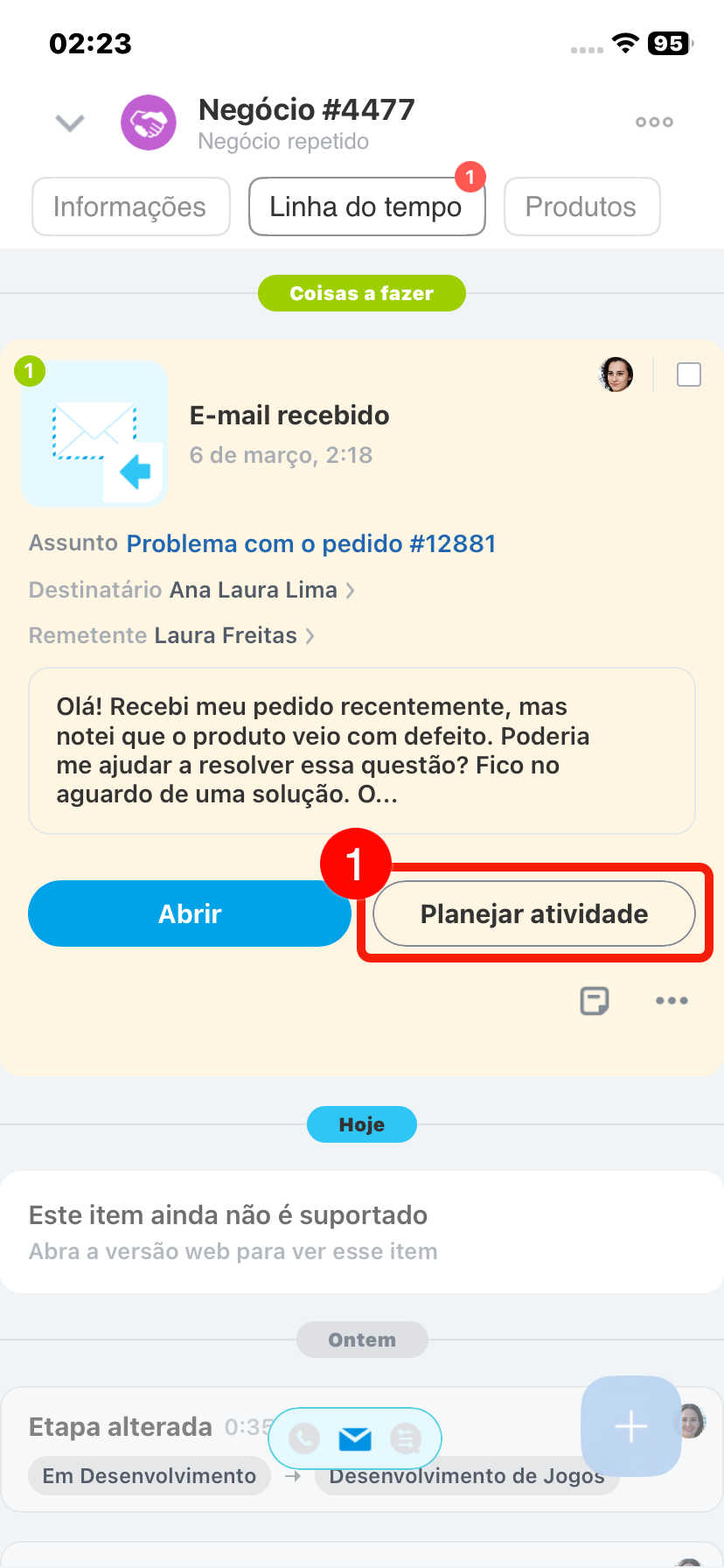Mark the received e-mail activity checkbox
Viewport: 724px width, 1568px height.
coord(689,375)
